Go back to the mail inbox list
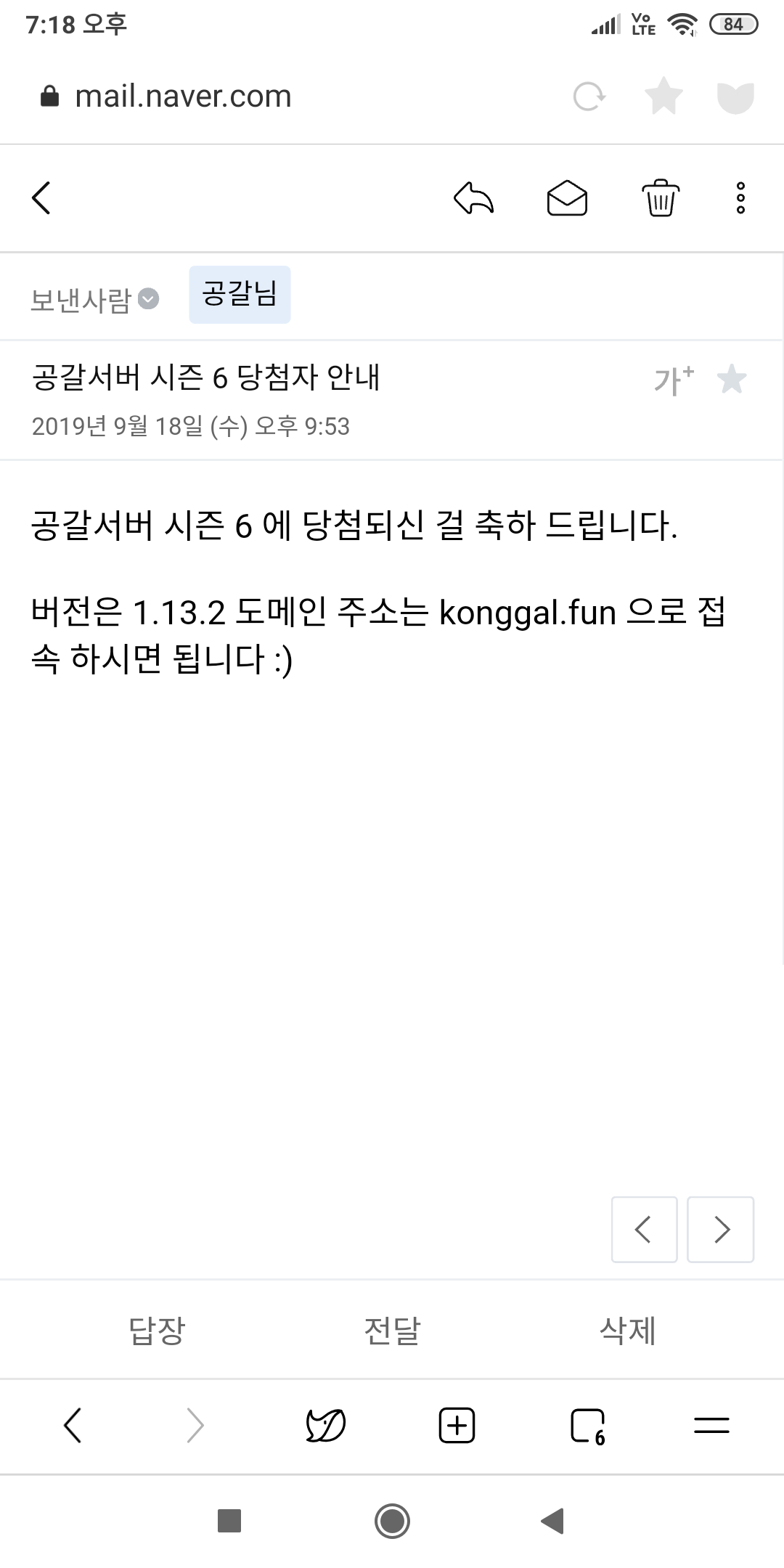784x1568 pixels. click(x=41, y=198)
